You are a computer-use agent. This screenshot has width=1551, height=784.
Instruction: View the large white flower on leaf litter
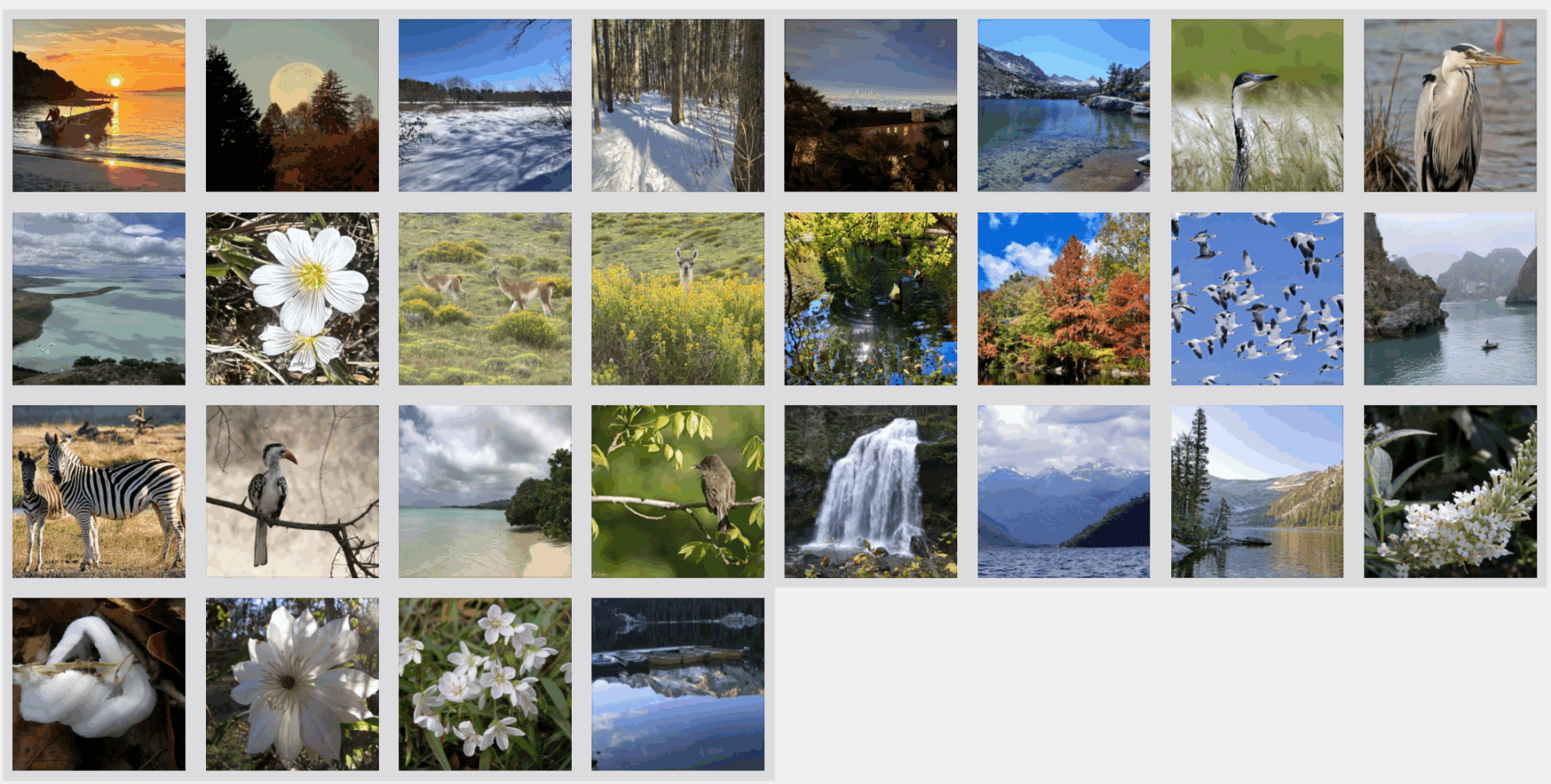(292, 298)
